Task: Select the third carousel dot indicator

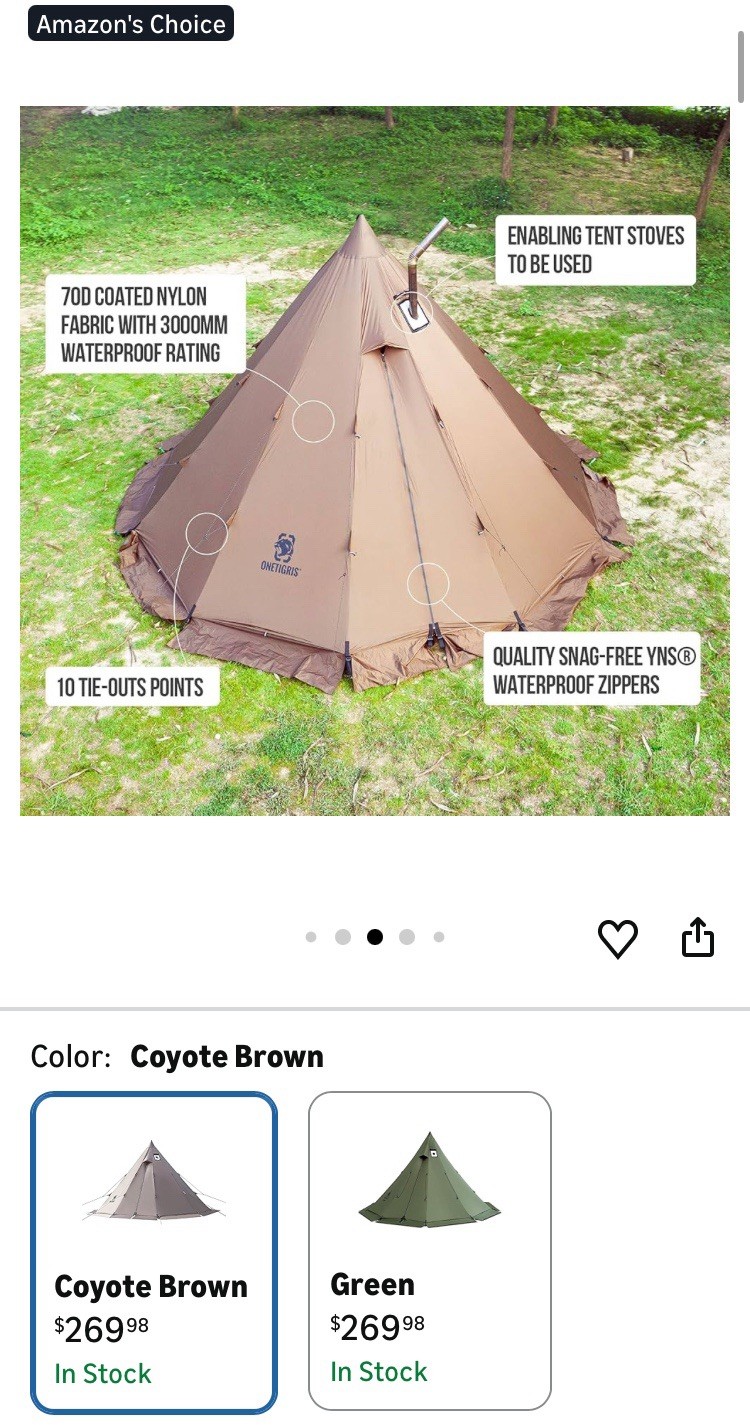Action: pos(375,937)
